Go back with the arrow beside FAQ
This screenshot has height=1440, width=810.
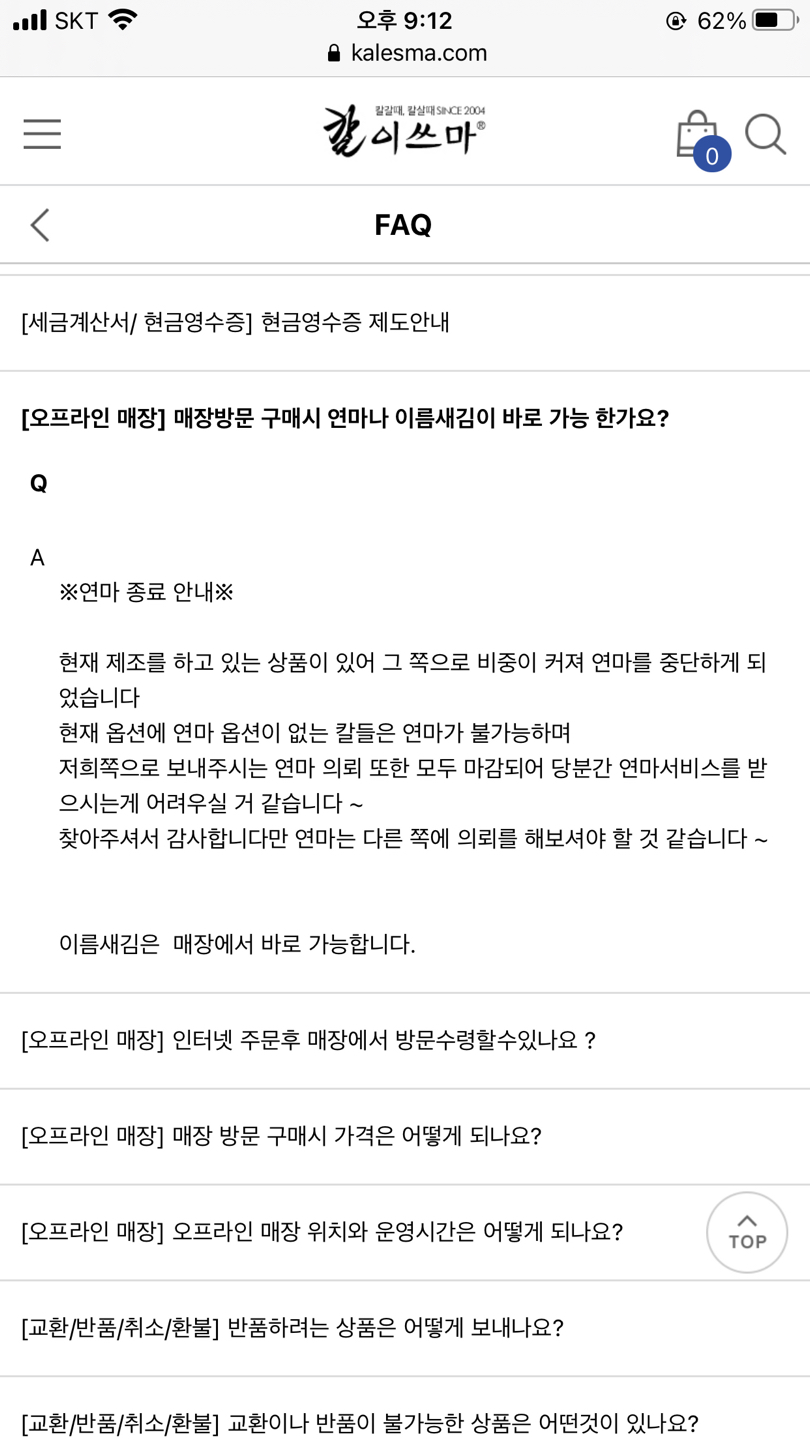(x=40, y=225)
